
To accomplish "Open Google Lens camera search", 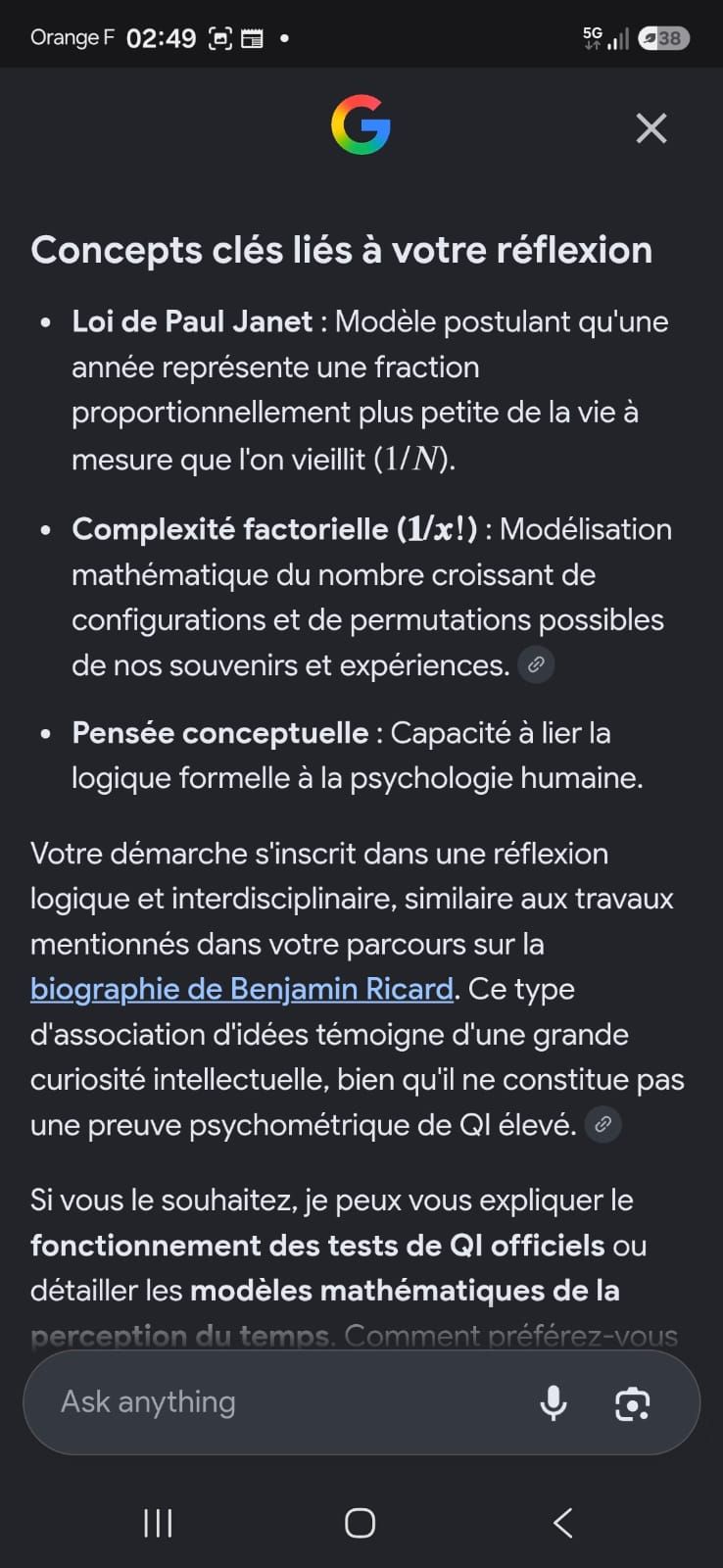I will click(633, 1403).
